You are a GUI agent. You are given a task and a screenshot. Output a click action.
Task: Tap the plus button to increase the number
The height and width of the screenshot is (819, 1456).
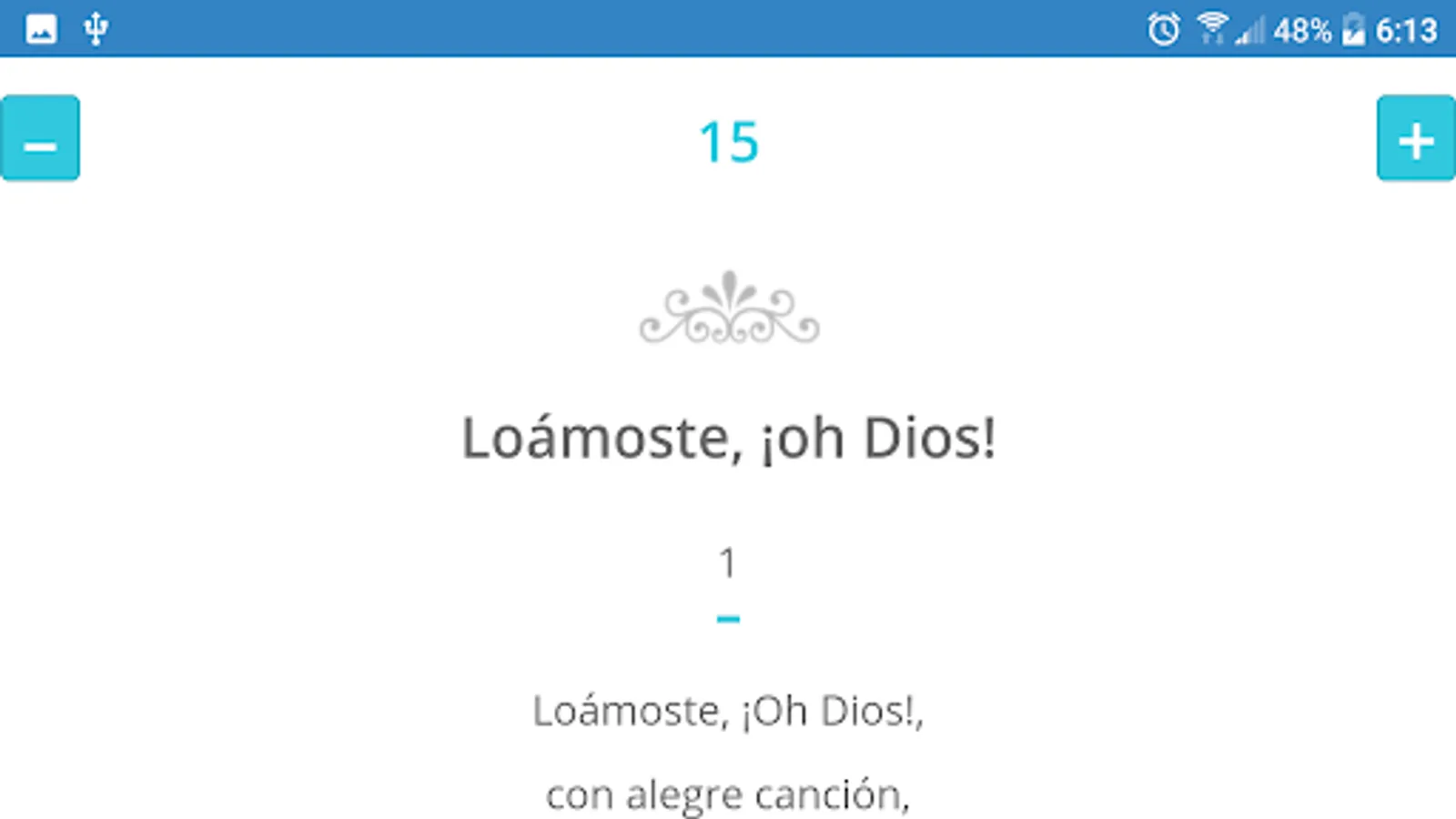click(1416, 138)
